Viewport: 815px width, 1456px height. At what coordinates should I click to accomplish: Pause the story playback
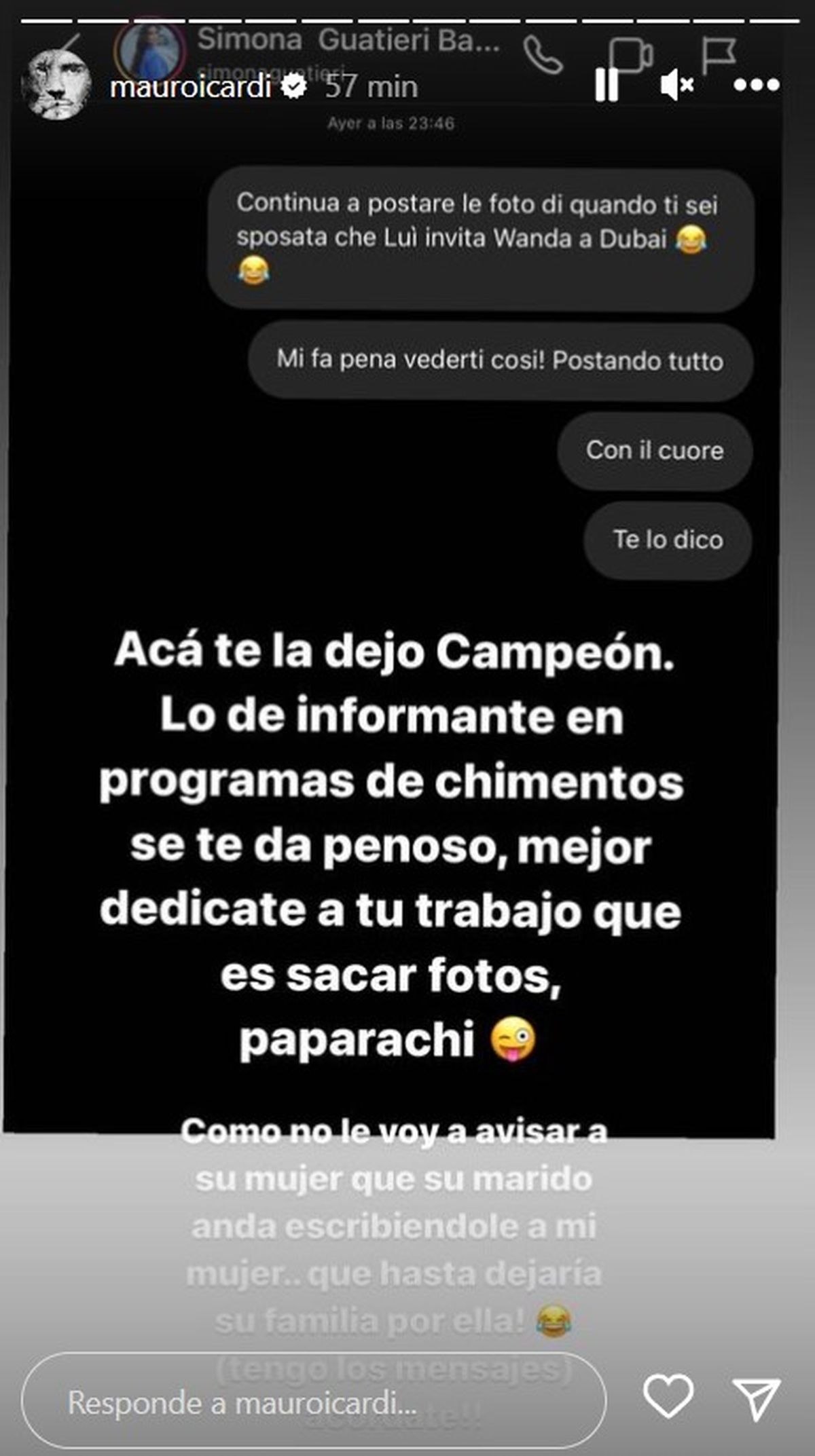[x=606, y=85]
